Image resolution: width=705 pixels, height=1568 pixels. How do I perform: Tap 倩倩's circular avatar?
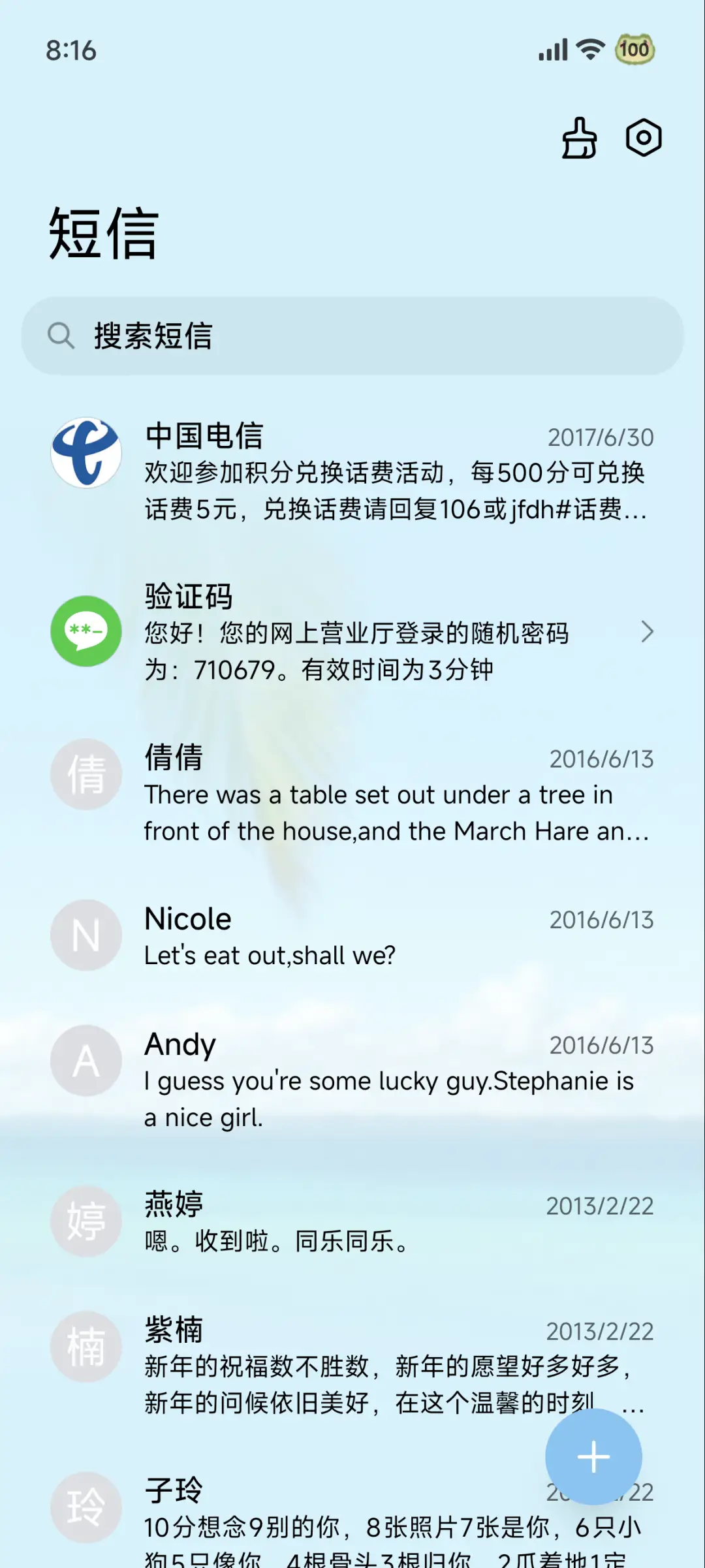(x=86, y=774)
